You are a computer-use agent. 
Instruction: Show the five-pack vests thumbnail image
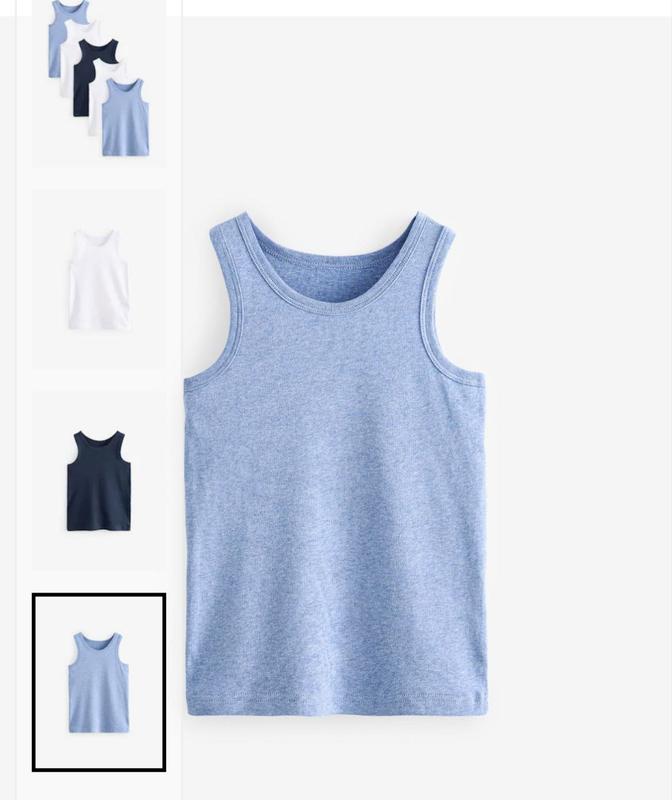click(98, 80)
